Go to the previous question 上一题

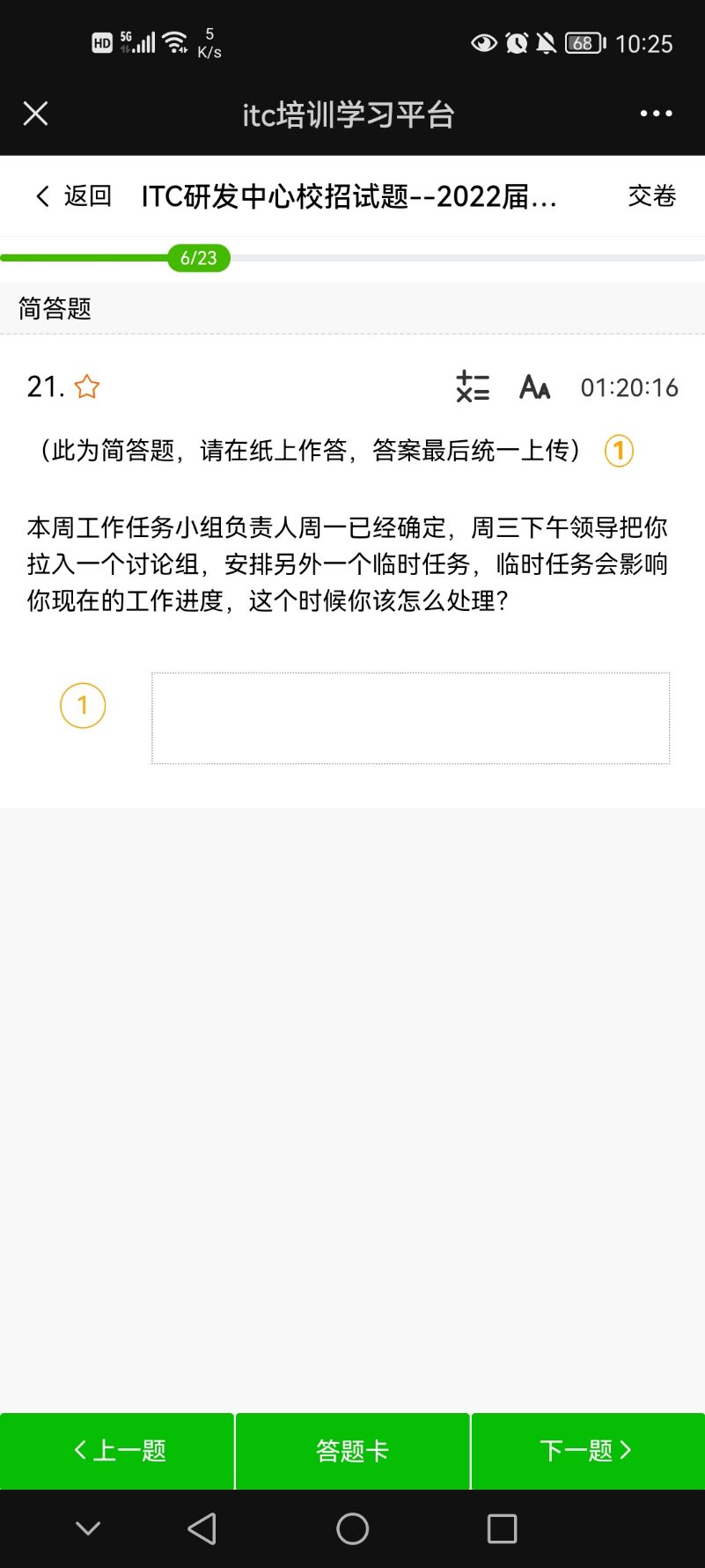click(117, 1451)
